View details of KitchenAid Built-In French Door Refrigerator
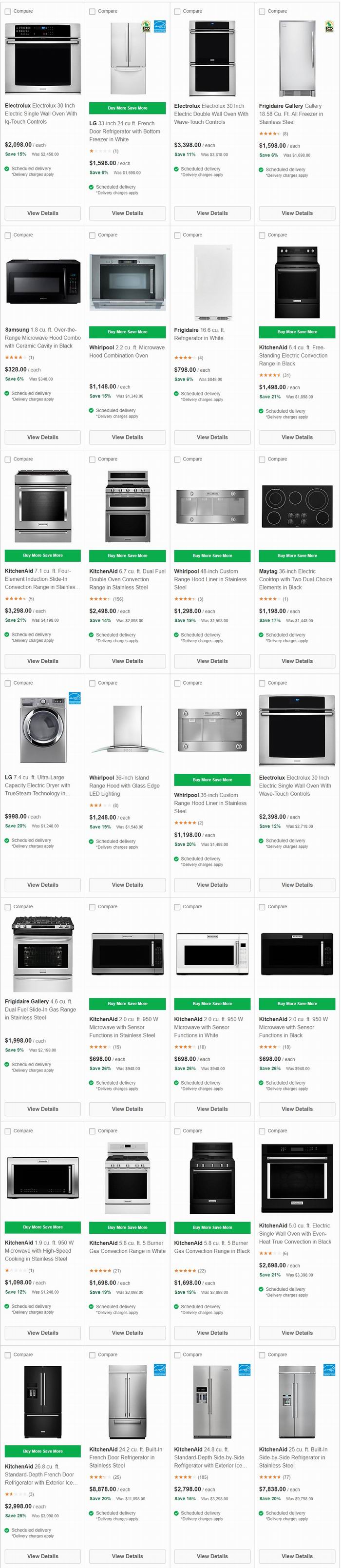This screenshot has height=1568, width=341. [127, 1556]
